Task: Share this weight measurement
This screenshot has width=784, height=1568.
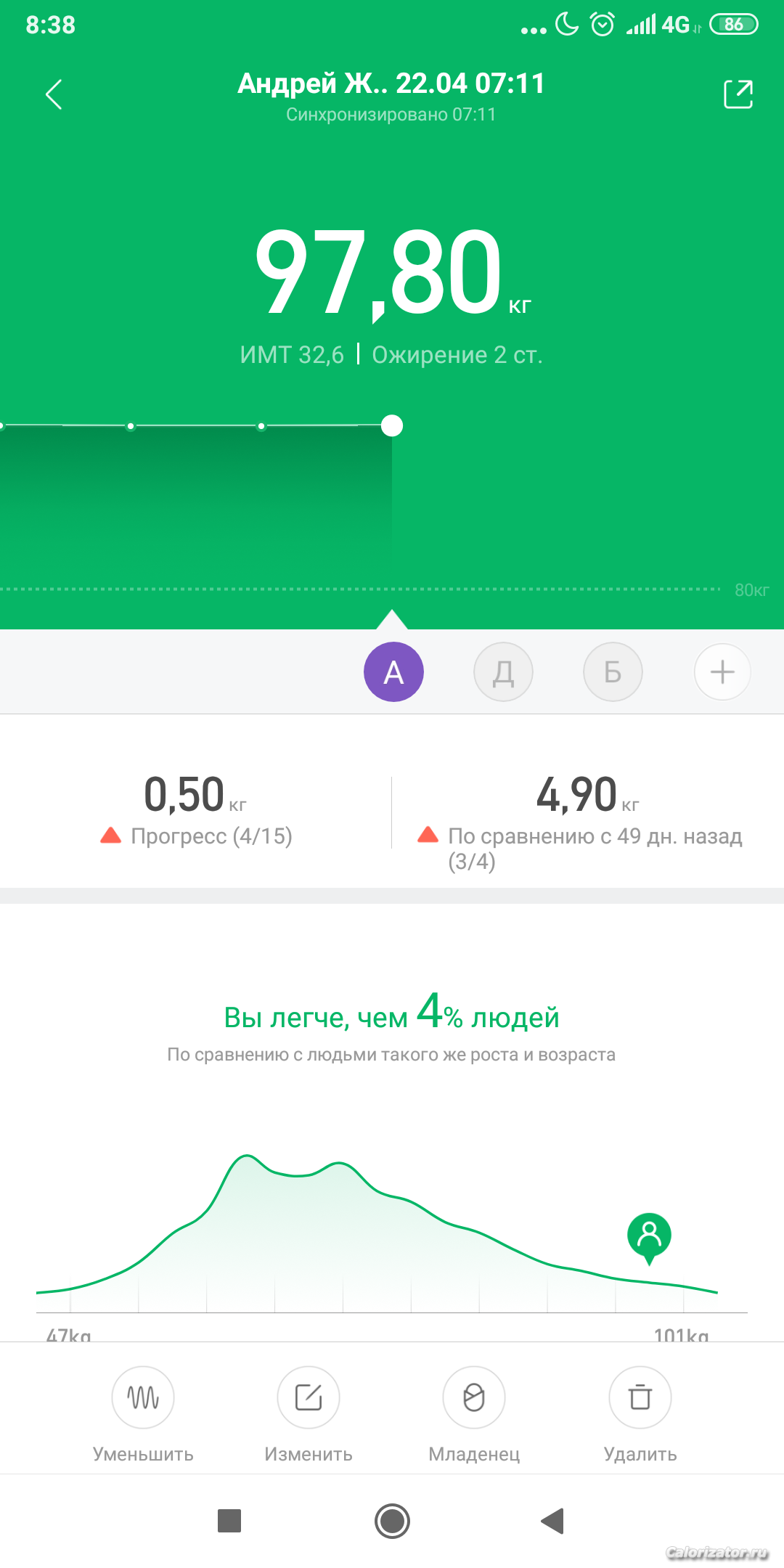Action: click(738, 94)
